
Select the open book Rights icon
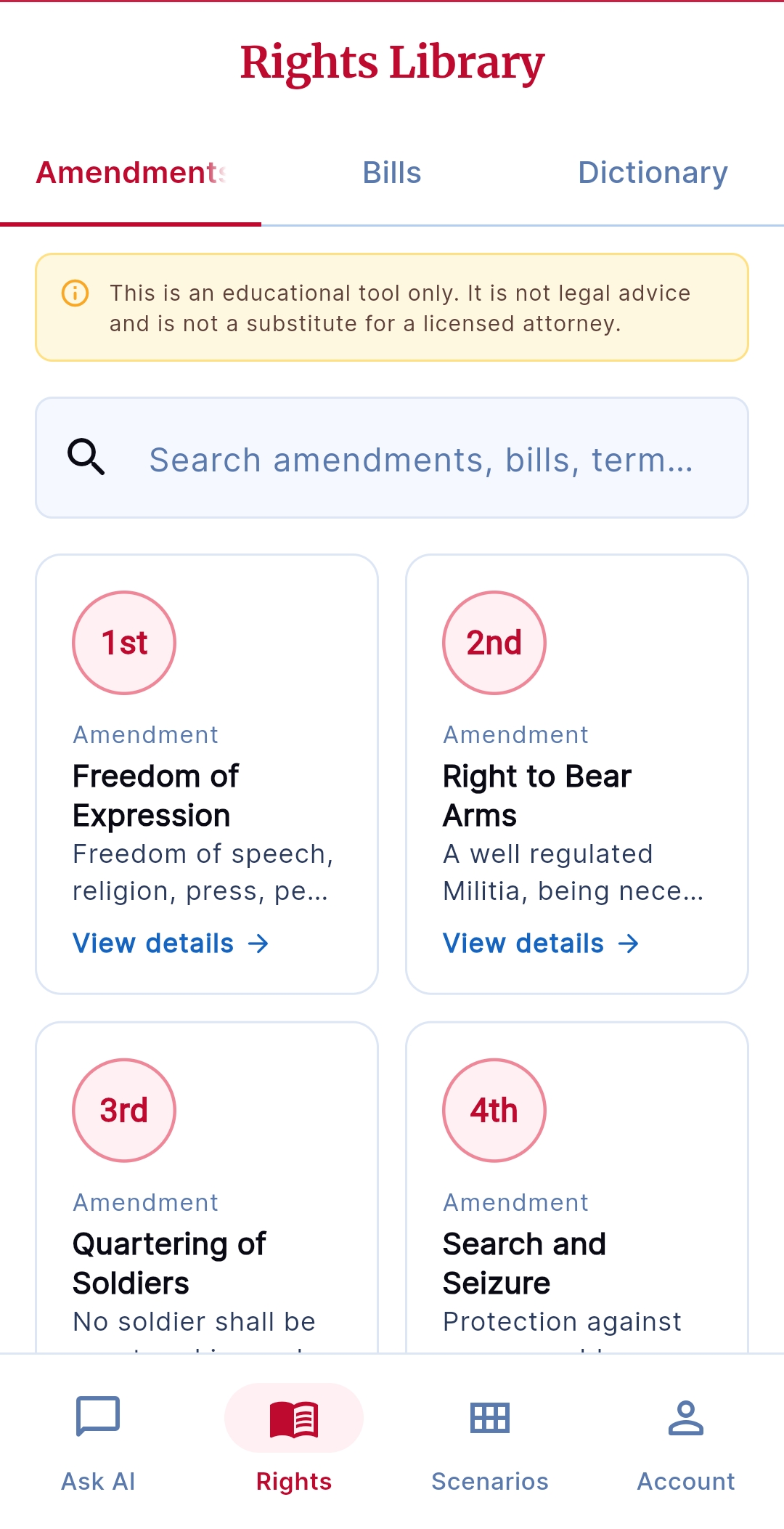click(293, 1416)
